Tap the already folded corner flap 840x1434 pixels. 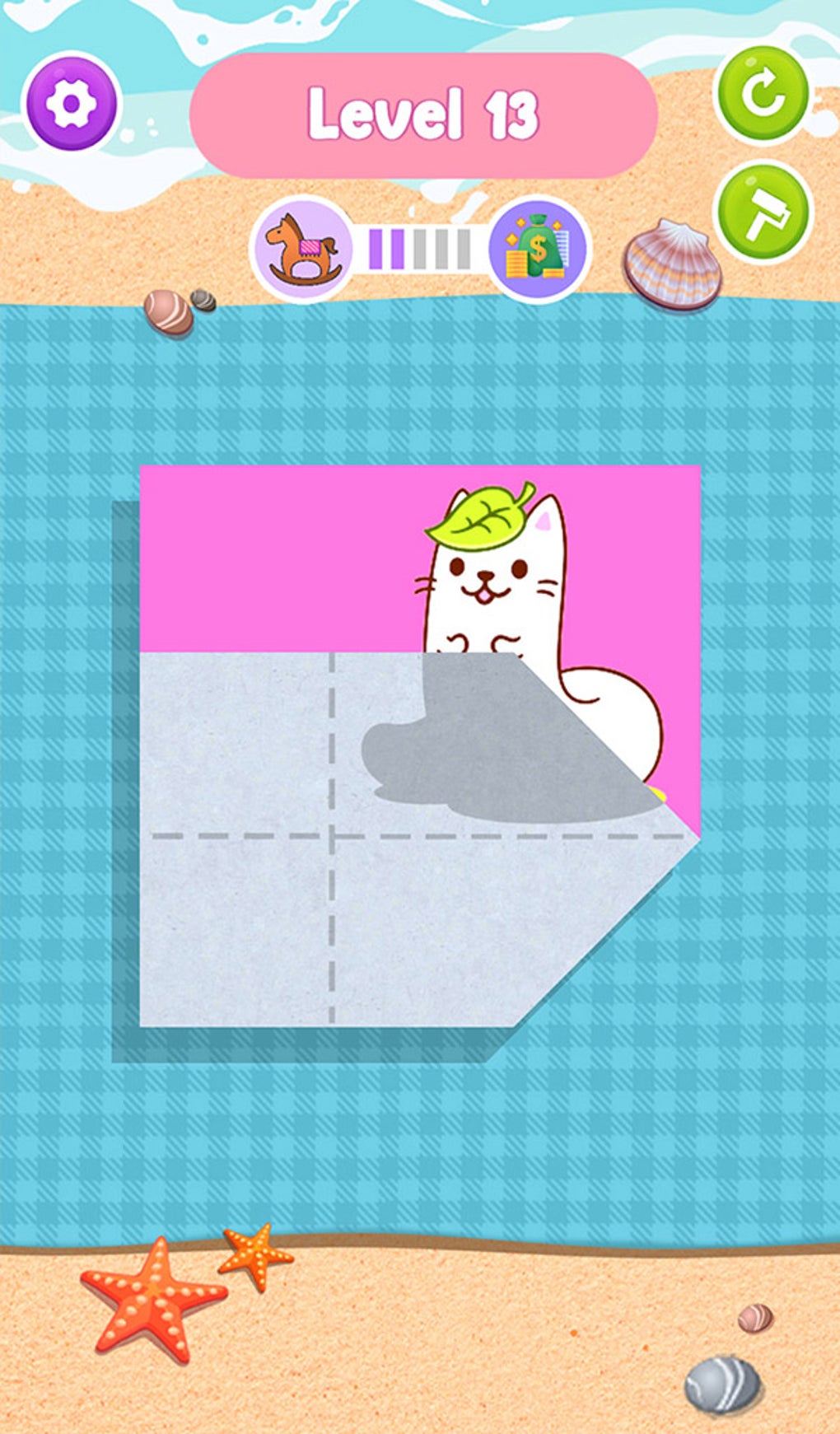coord(576,741)
